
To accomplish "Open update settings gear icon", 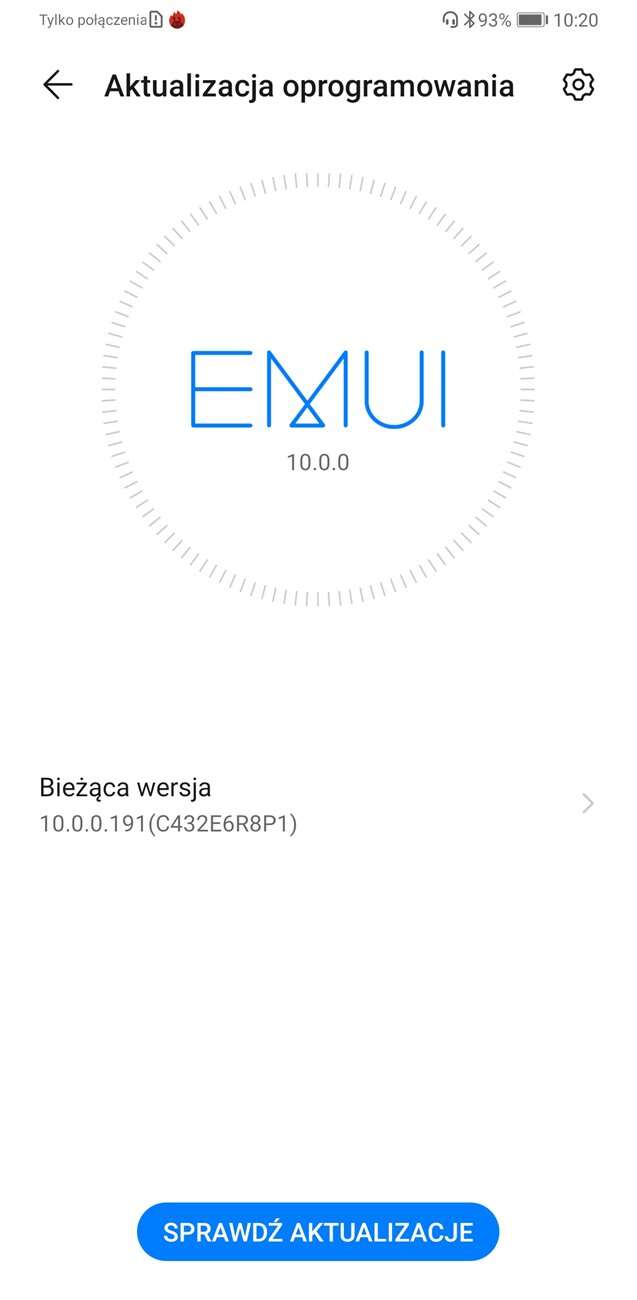I will coord(578,86).
